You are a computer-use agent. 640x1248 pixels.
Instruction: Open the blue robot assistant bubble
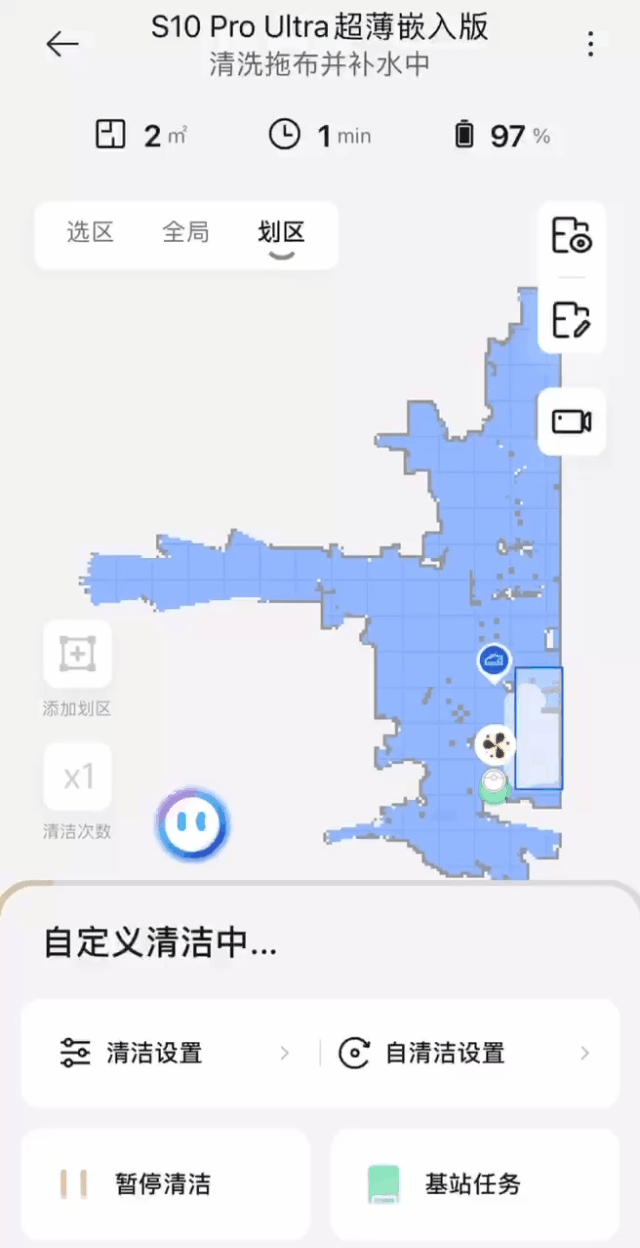click(x=192, y=823)
